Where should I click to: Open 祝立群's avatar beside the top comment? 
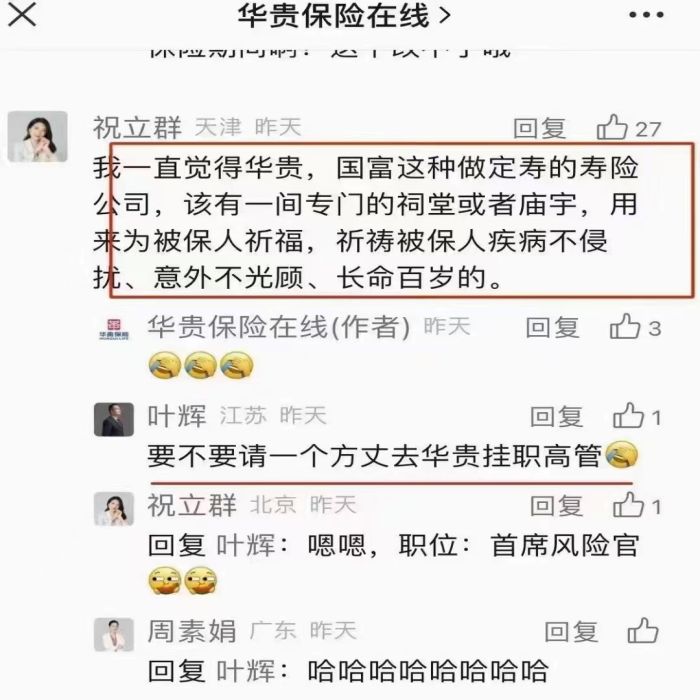[x=36, y=137]
